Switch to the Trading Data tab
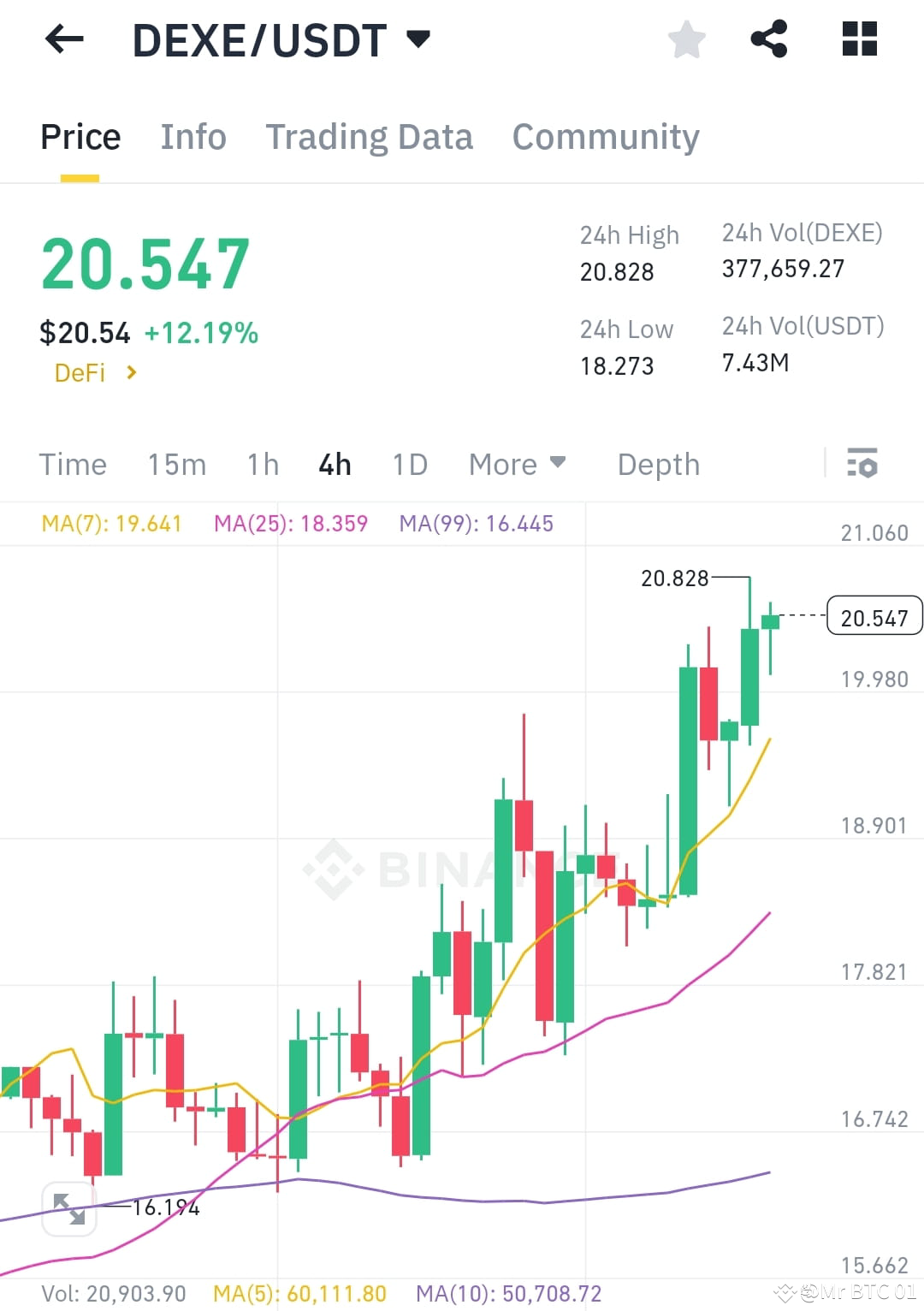This screenshot has height=1311, width=924. (370, 137)
